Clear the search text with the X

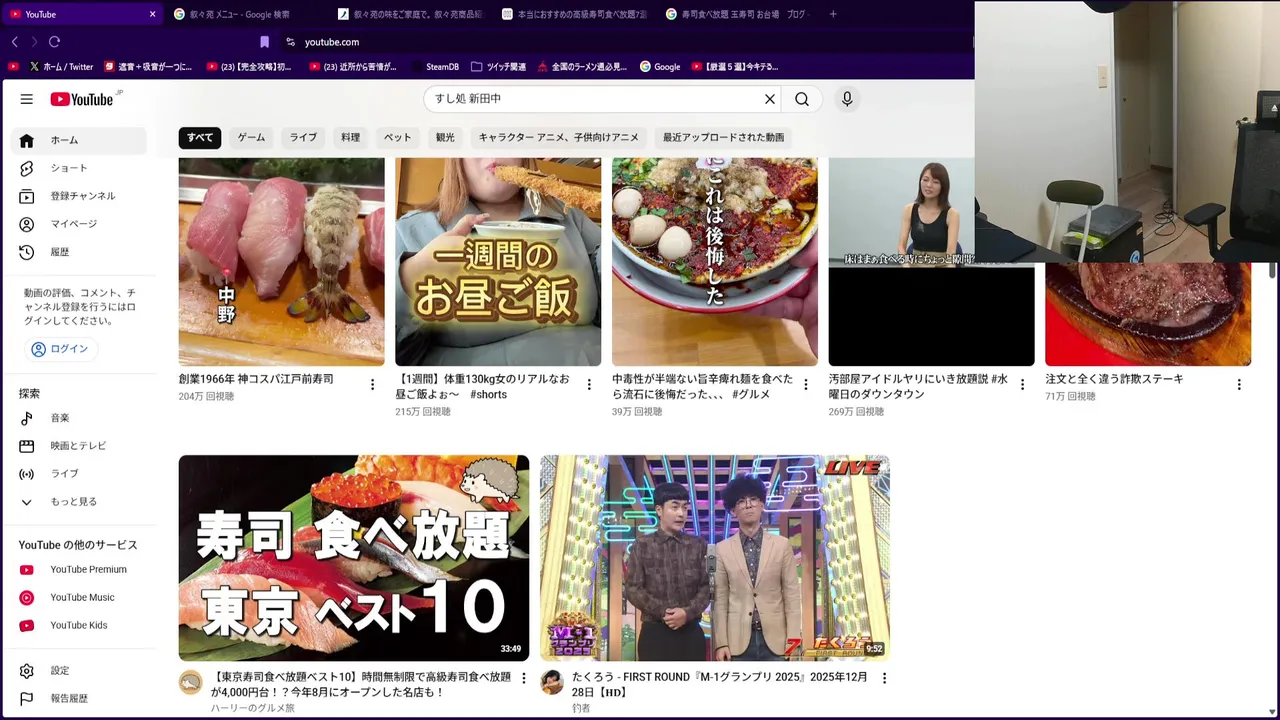tap(769, 99)
